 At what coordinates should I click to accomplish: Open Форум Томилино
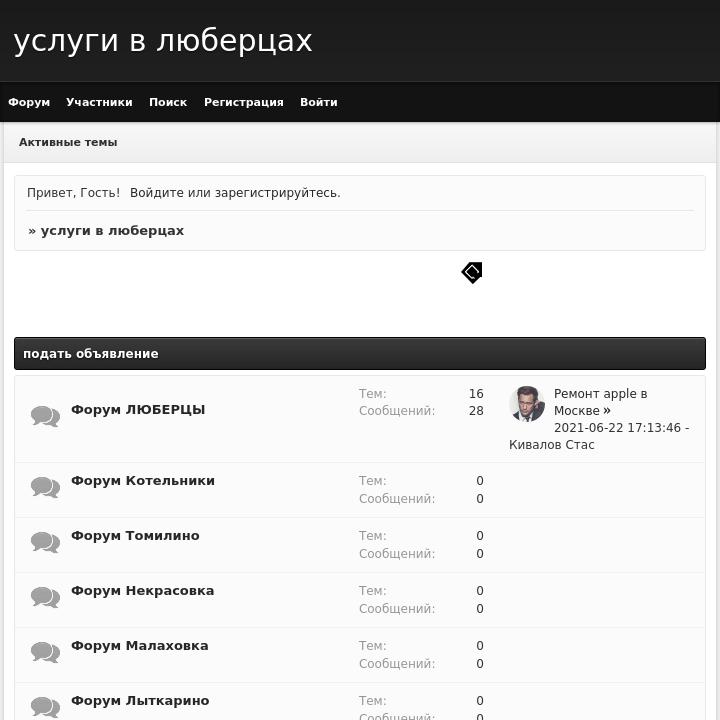click(135, 536)
